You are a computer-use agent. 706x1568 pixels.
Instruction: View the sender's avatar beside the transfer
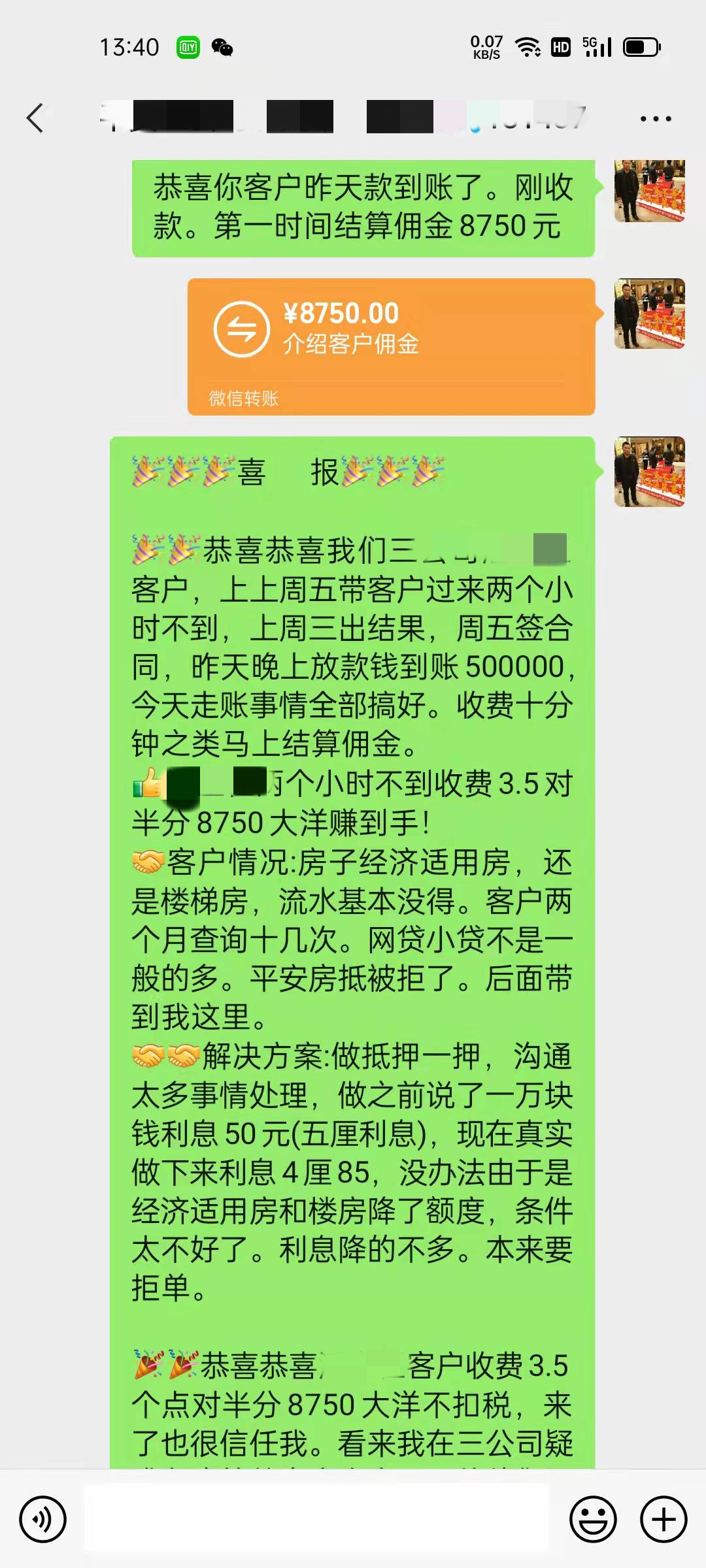[x=649, y=314]
